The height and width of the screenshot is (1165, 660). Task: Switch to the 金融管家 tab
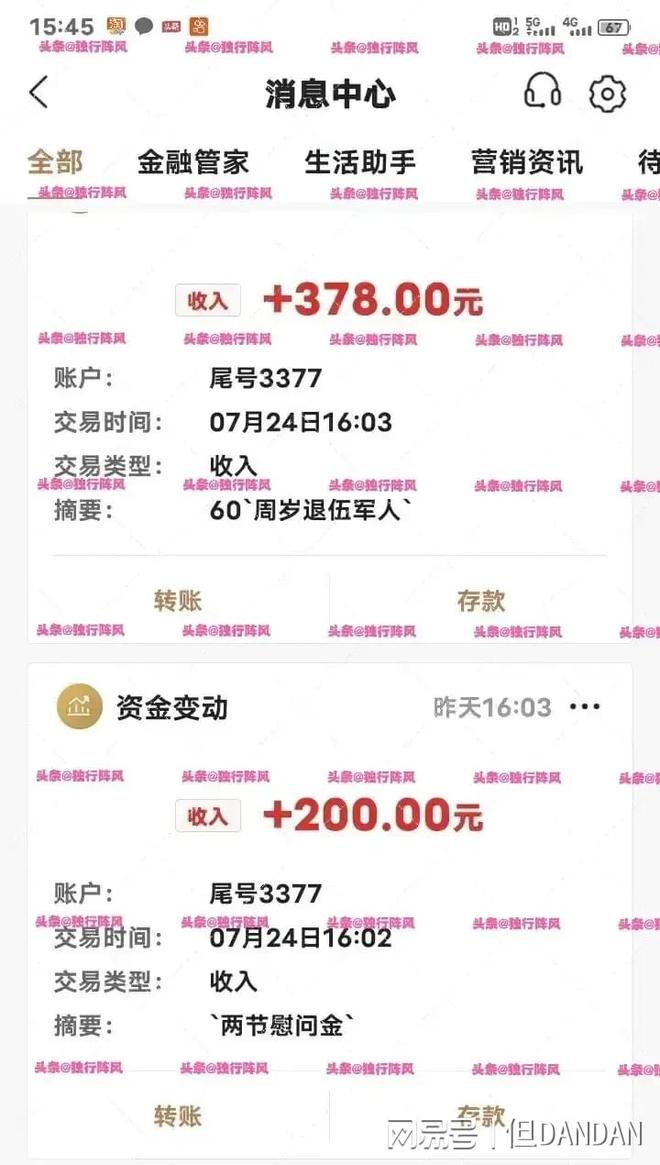pos(193,162)
